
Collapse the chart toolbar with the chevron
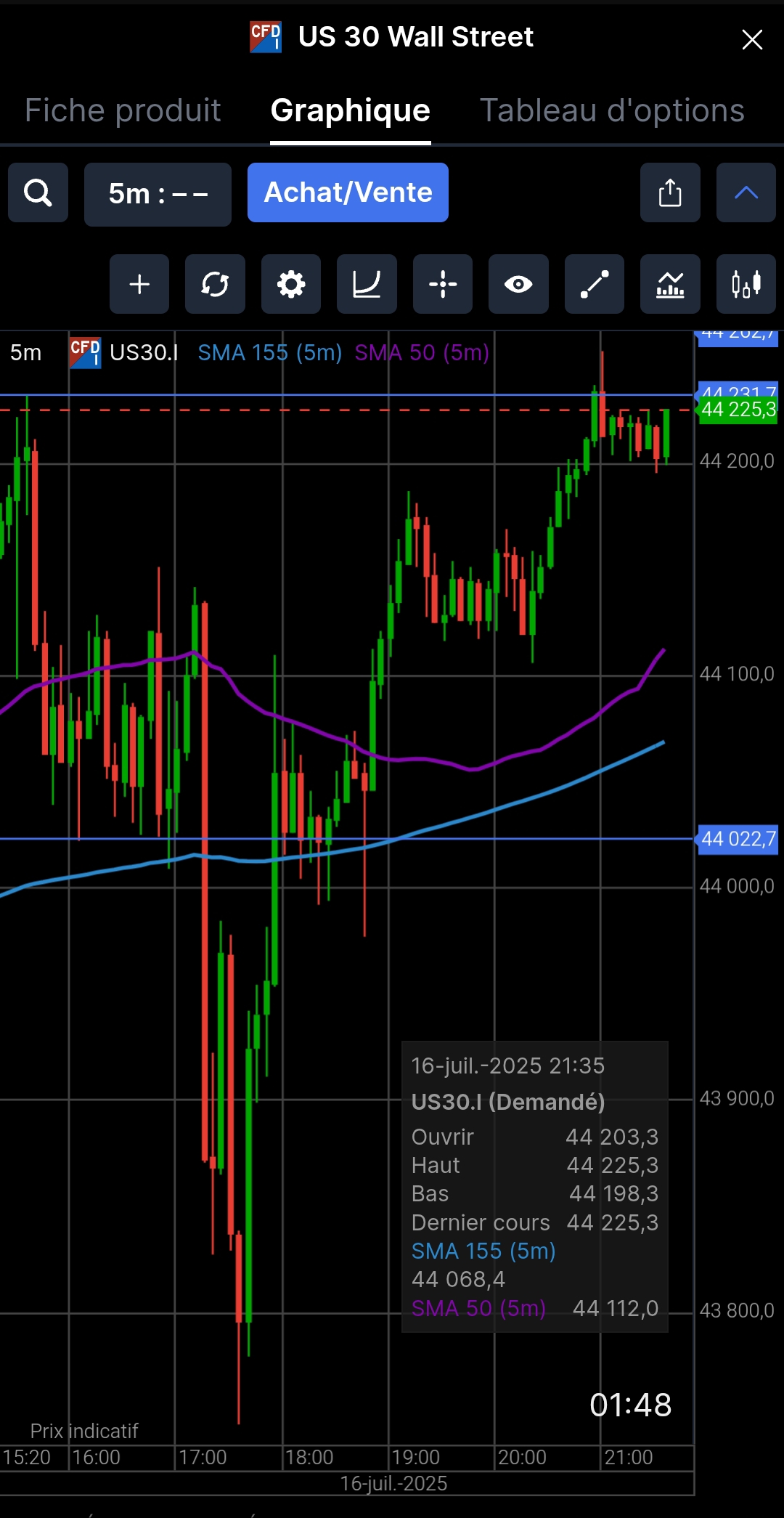click(x=746, y=193)
